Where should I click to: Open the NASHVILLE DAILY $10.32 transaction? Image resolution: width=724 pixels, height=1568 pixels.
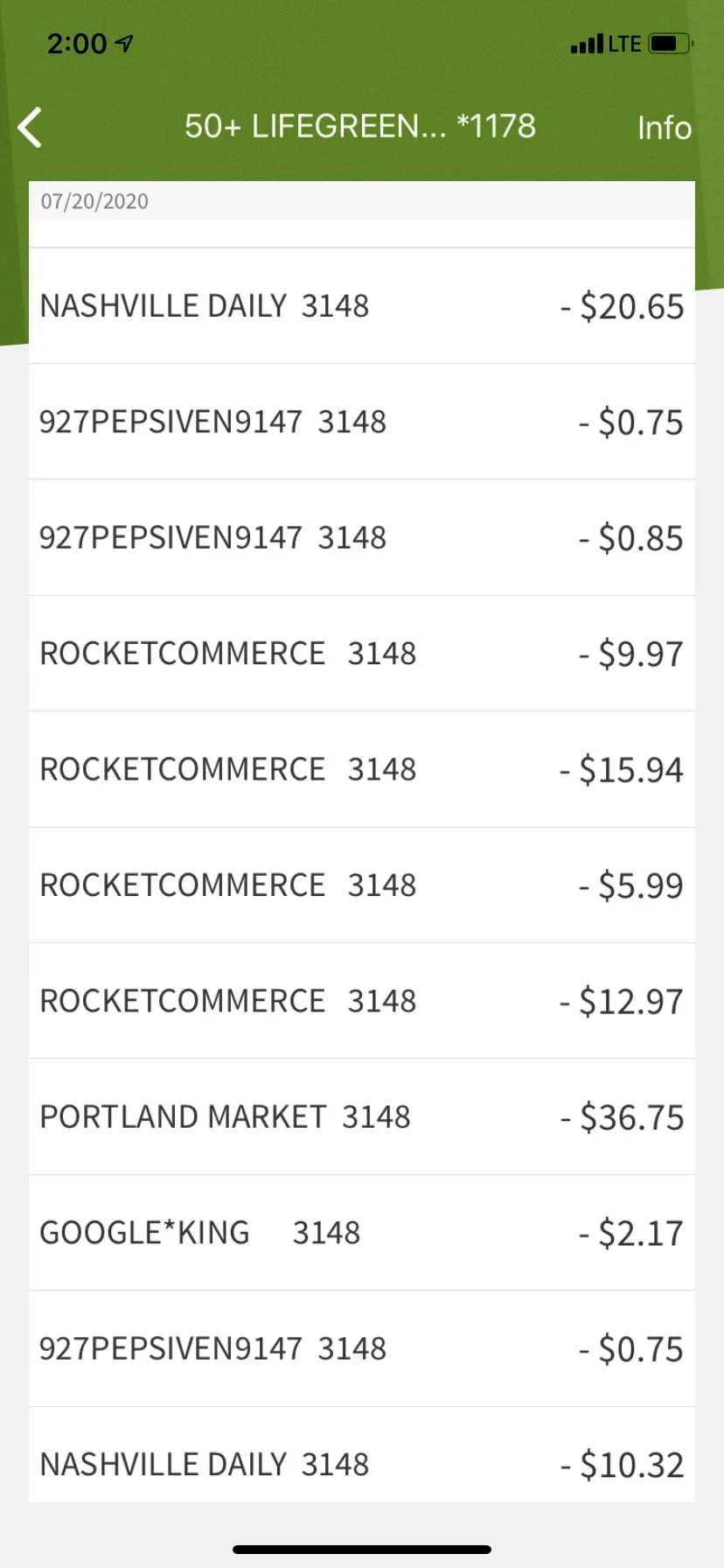click(x=362, y=1456)
